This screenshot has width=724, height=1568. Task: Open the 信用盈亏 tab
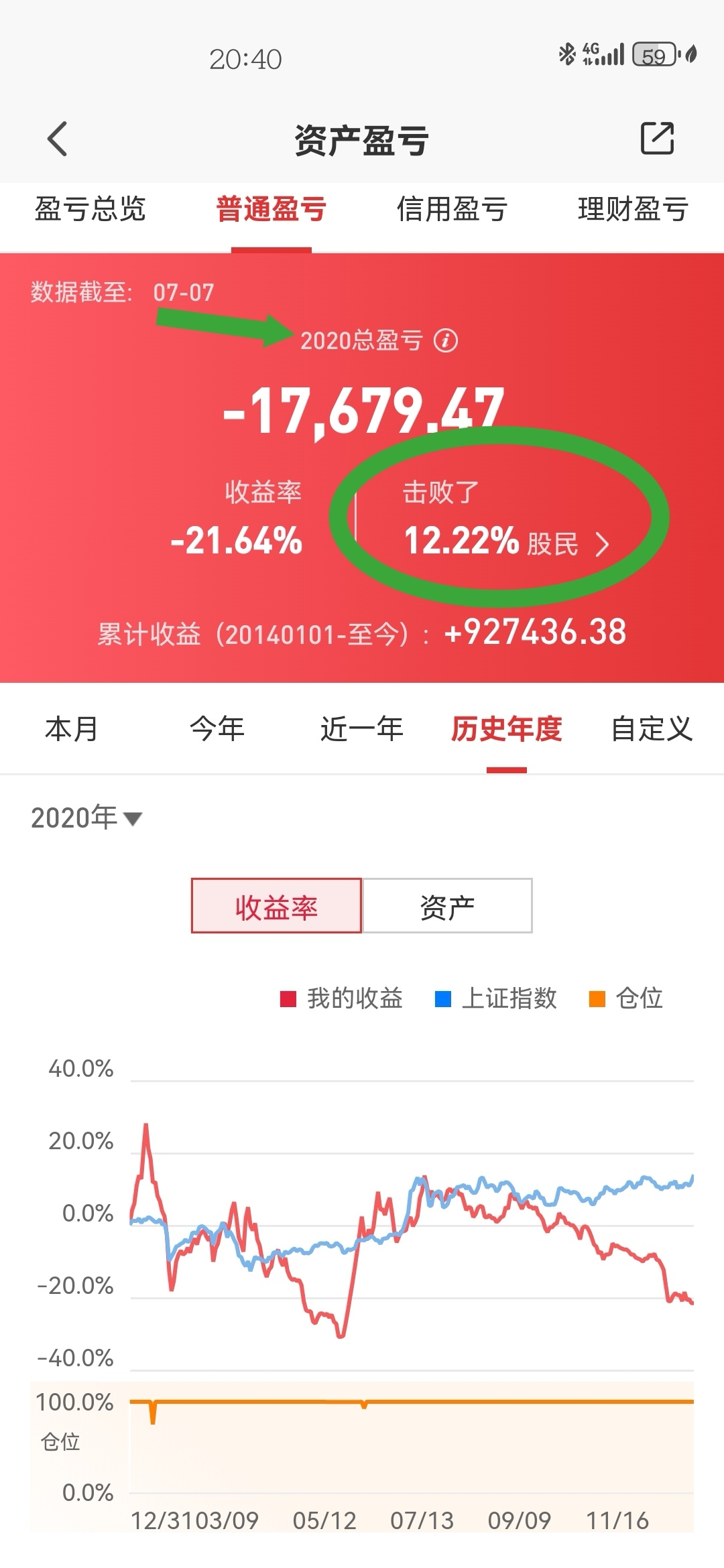pos(452,209)
